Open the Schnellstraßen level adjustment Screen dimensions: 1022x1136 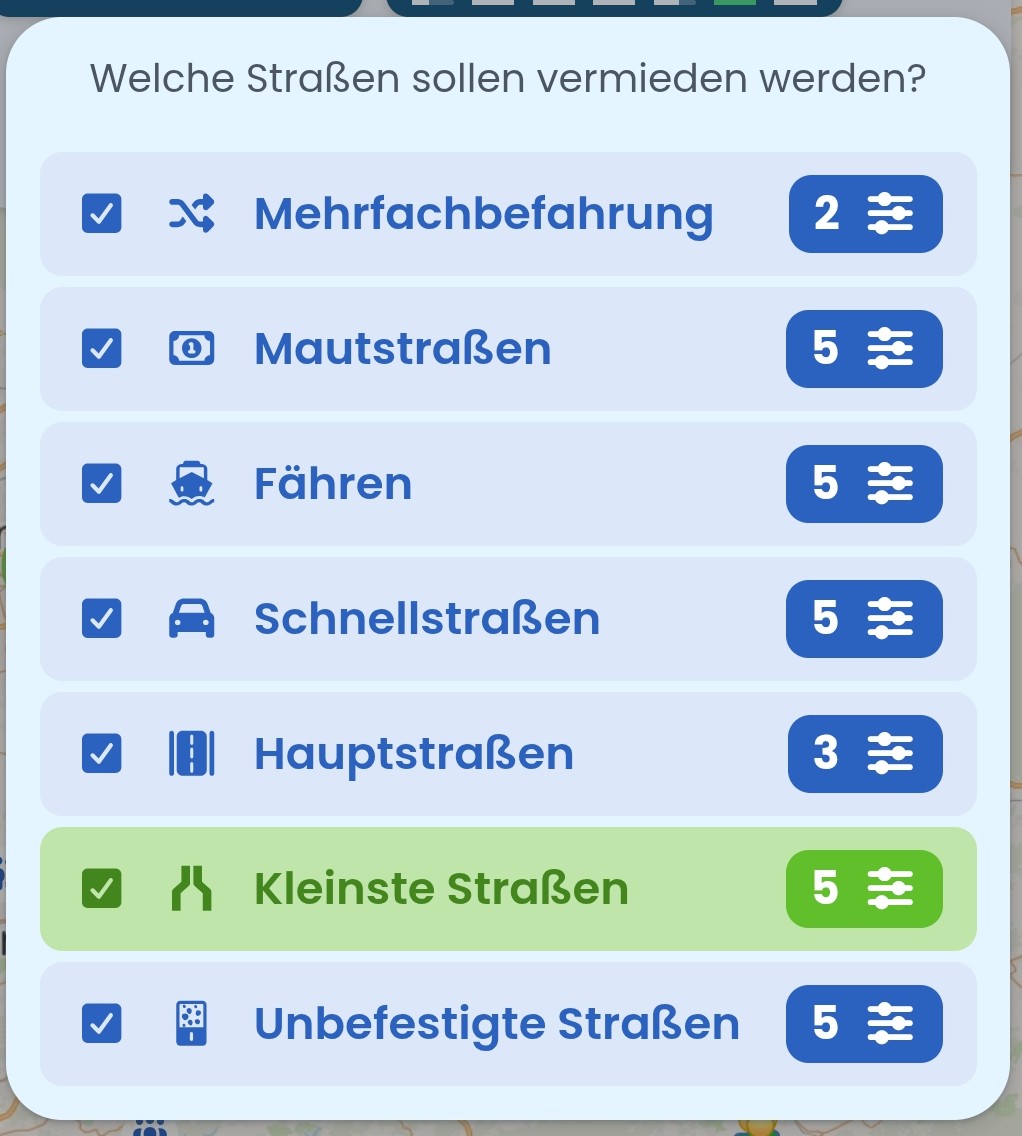click(x=864, y=619)
